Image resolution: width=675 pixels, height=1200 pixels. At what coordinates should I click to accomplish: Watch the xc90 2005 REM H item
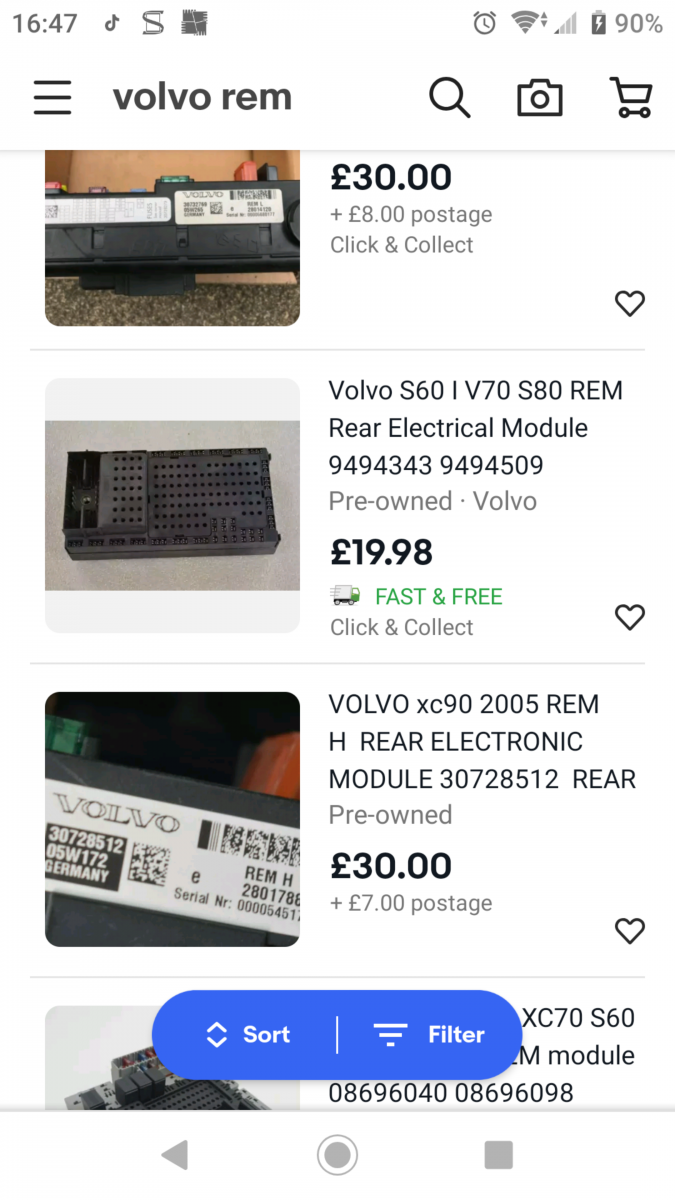point(629,931)
